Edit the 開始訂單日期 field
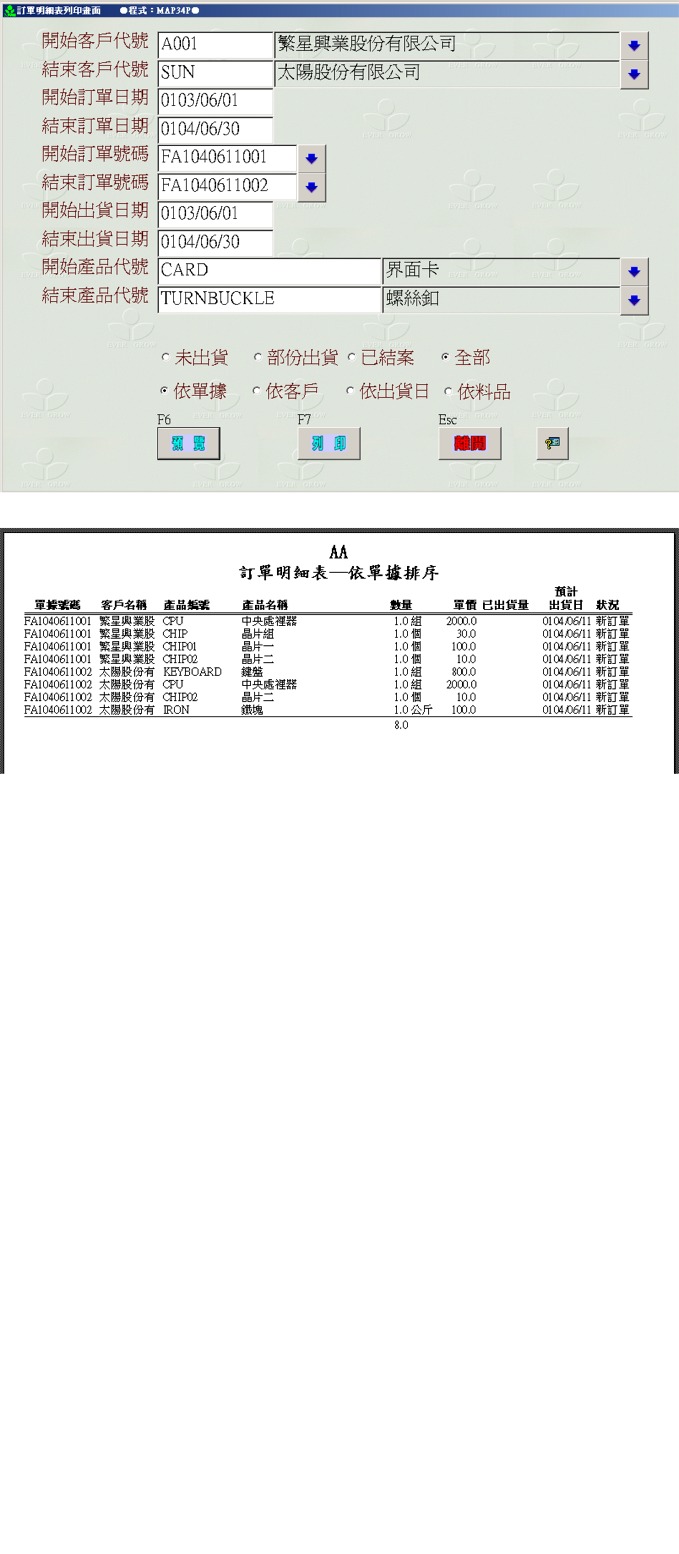The image size is (679, 1554). 215,102
